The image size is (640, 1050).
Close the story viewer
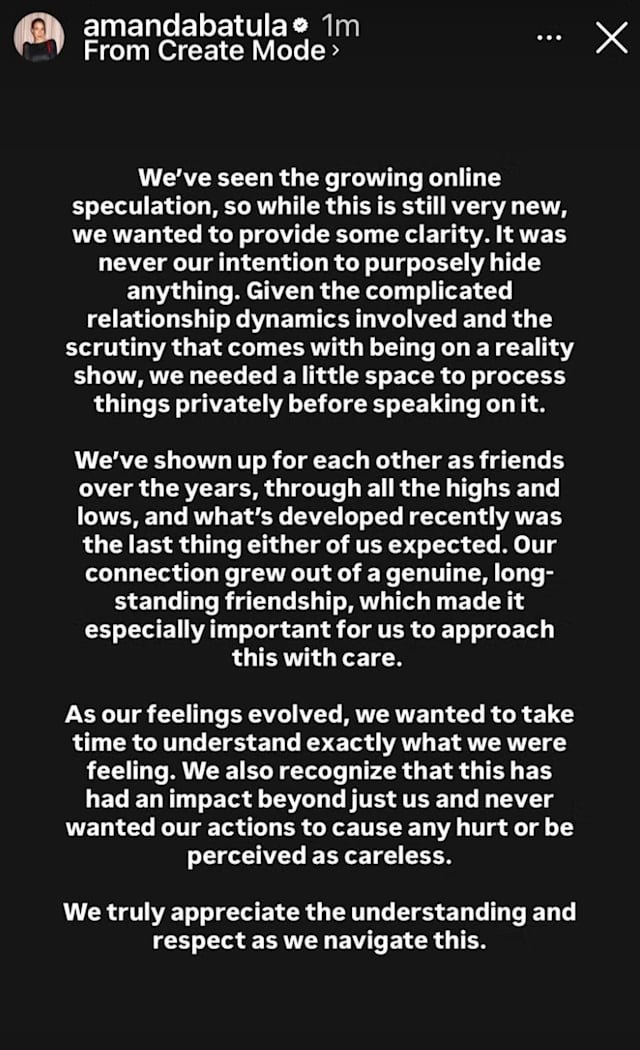[x=610, y=38]
